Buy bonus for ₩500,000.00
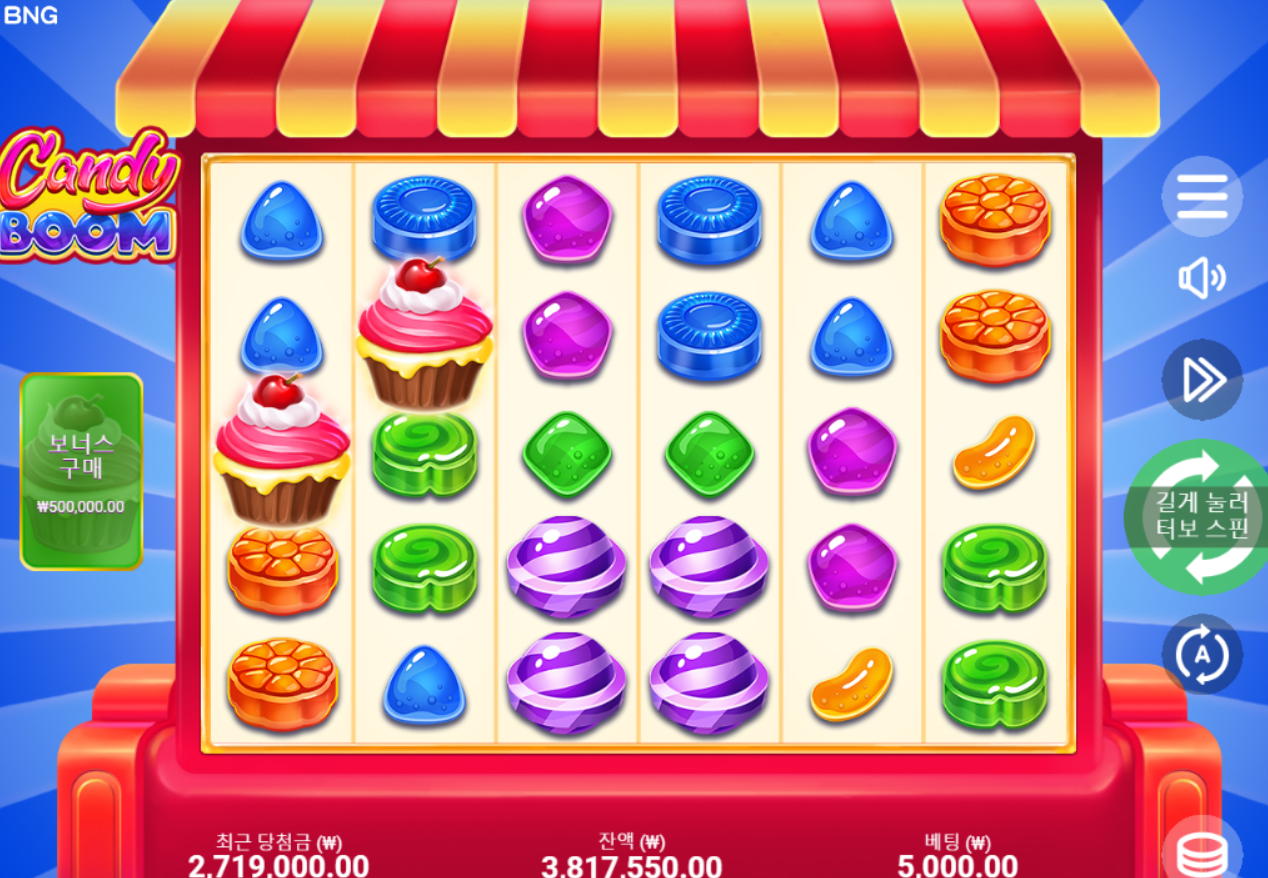The width and height of the screenshot is (1268, 878). click(x=81, y=471)
